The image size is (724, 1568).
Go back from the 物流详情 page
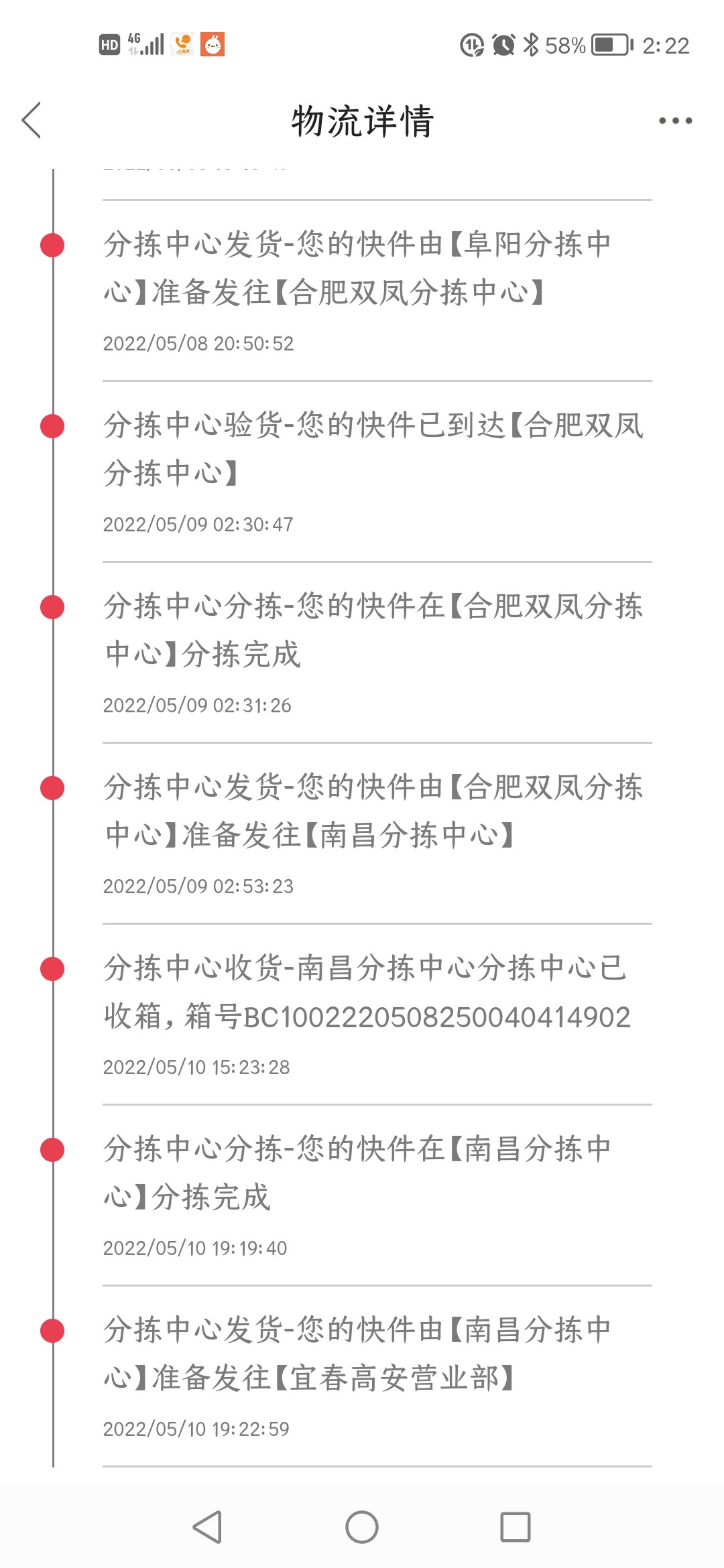[32, 121]
